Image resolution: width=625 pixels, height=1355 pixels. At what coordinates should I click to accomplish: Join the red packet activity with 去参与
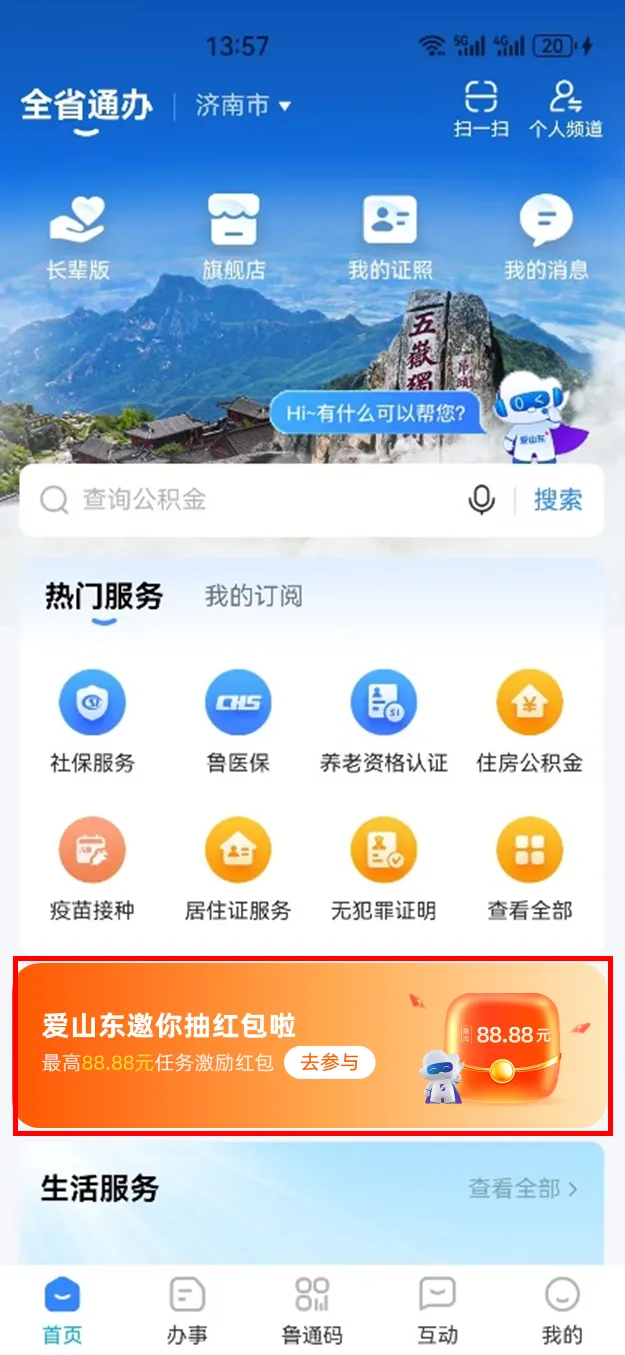point(329,1062)
